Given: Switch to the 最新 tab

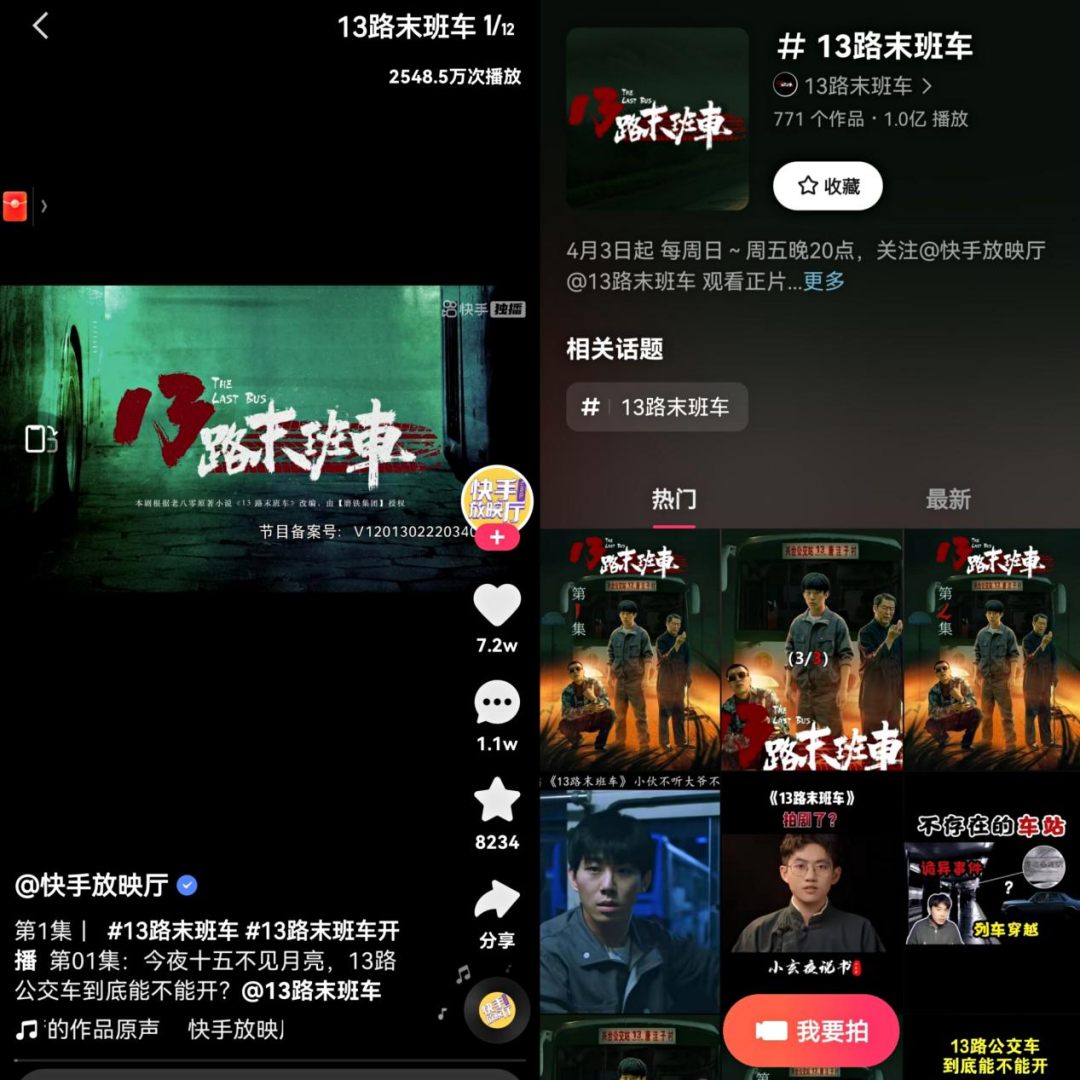Looking at the screenshot, I should [948, 499].
